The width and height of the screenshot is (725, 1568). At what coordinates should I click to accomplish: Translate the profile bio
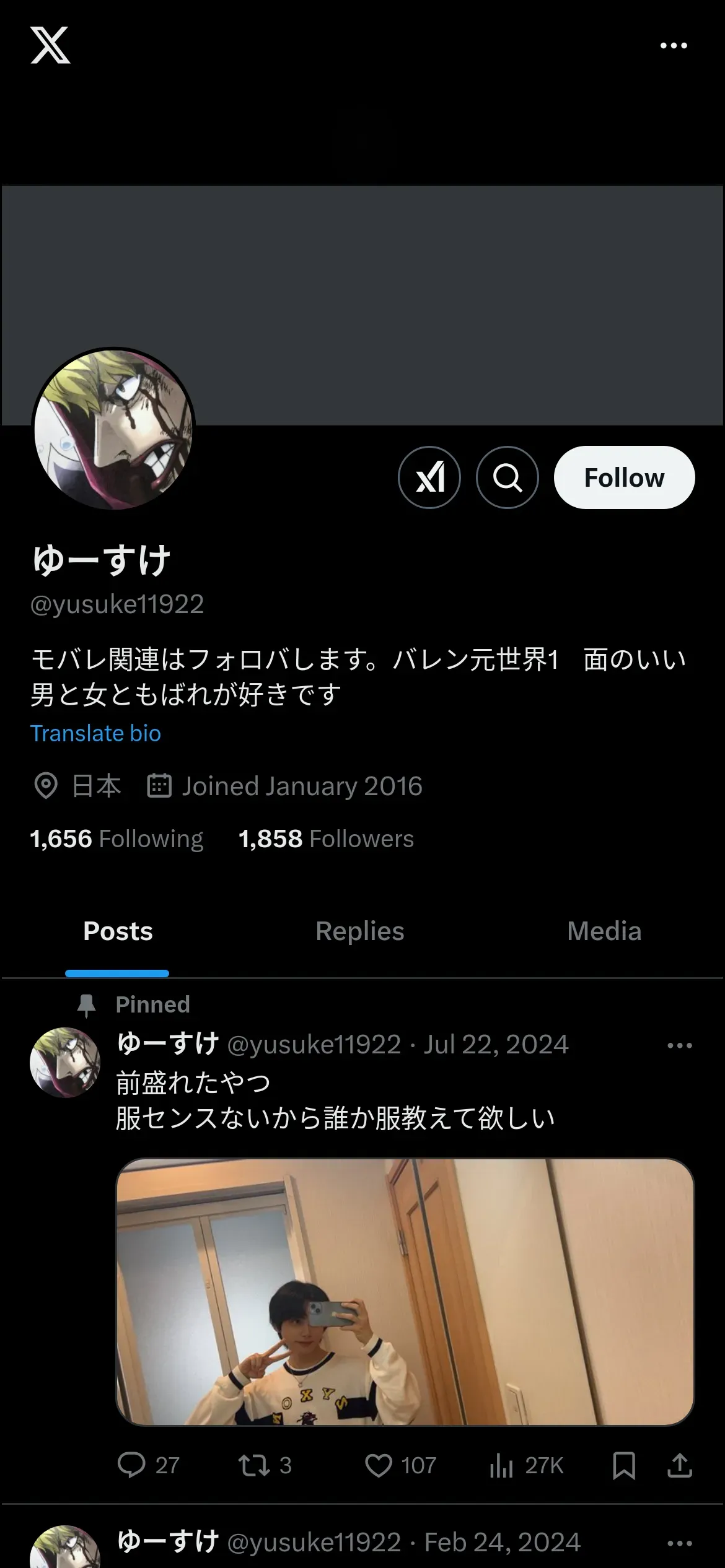(95, 733)
